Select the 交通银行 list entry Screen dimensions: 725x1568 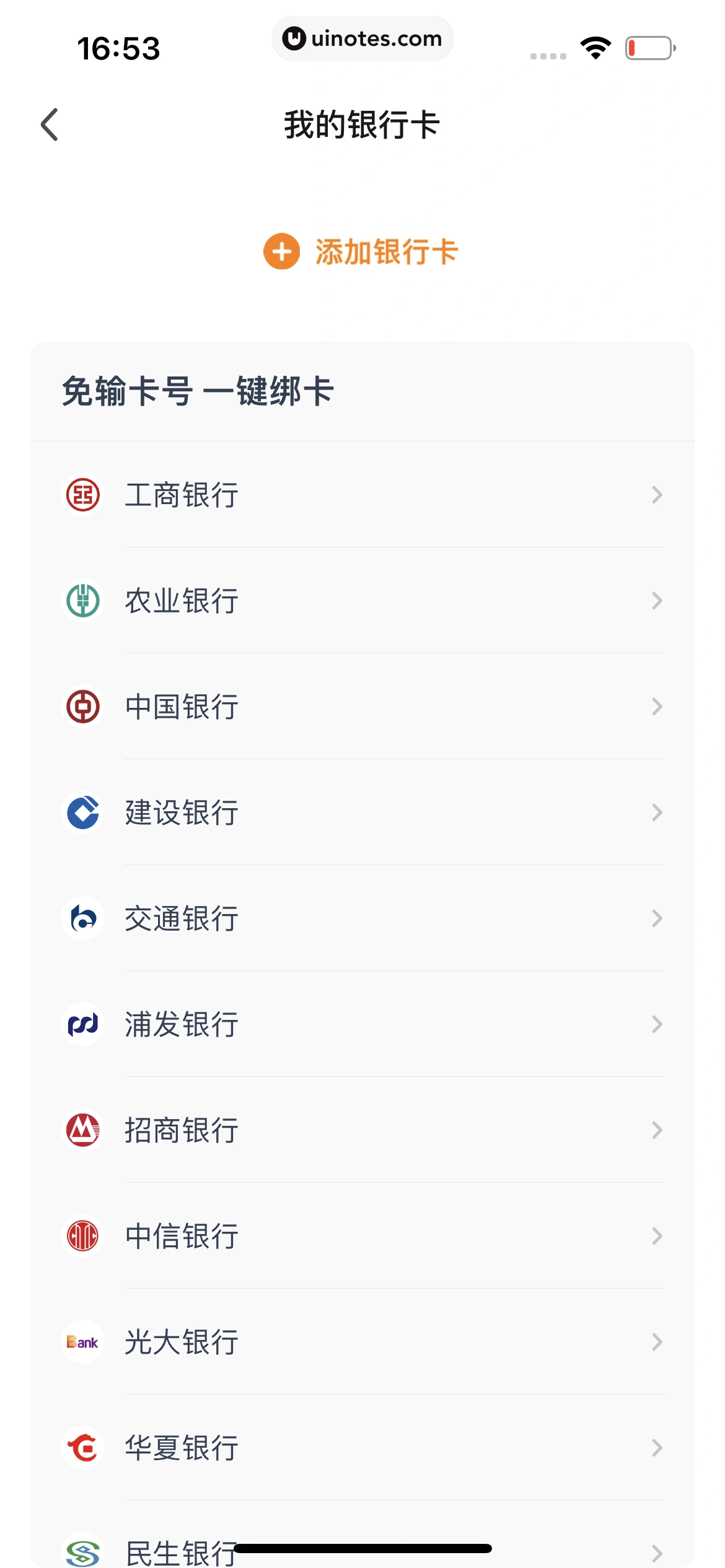362,918
